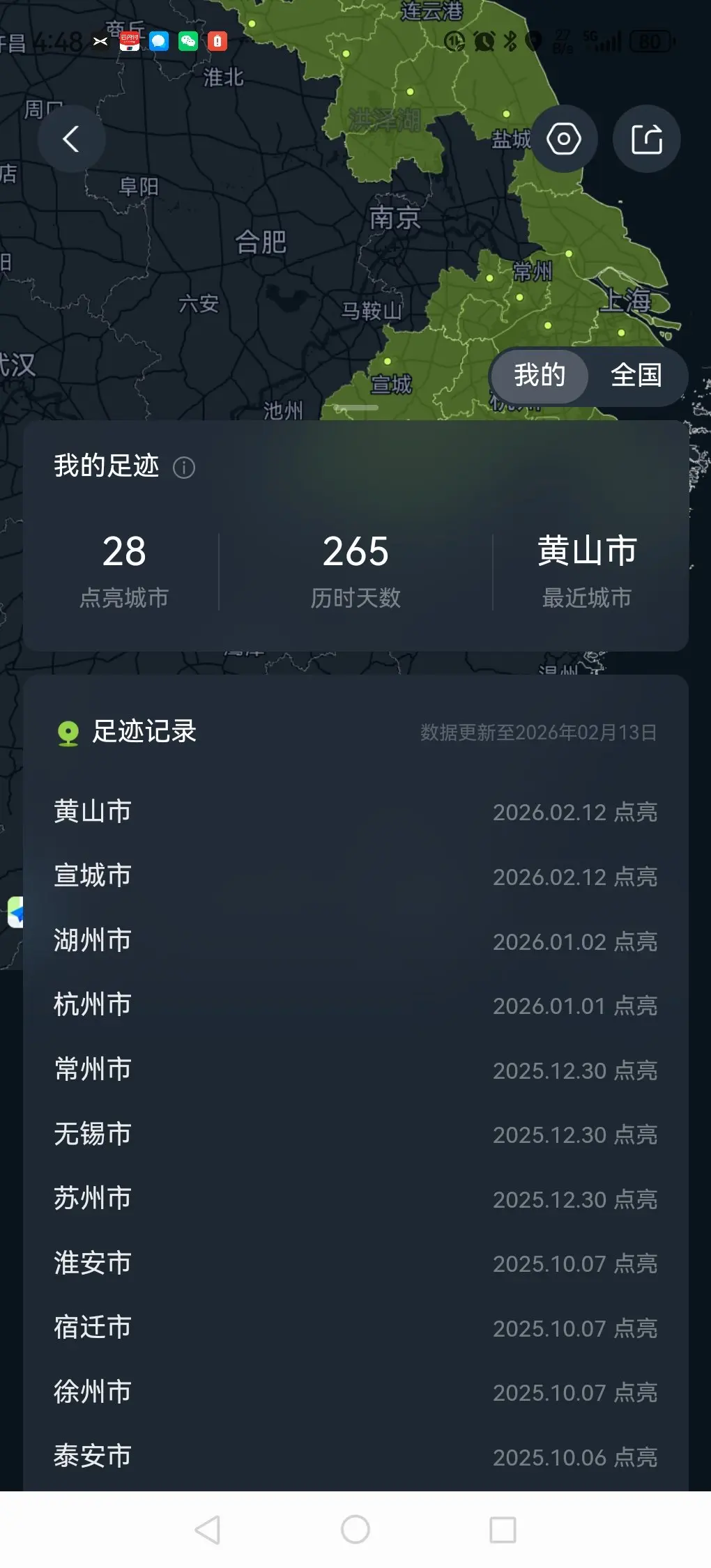Tap the system home button
This screenshot has height=1568, width=711.
coord(355,1530)
